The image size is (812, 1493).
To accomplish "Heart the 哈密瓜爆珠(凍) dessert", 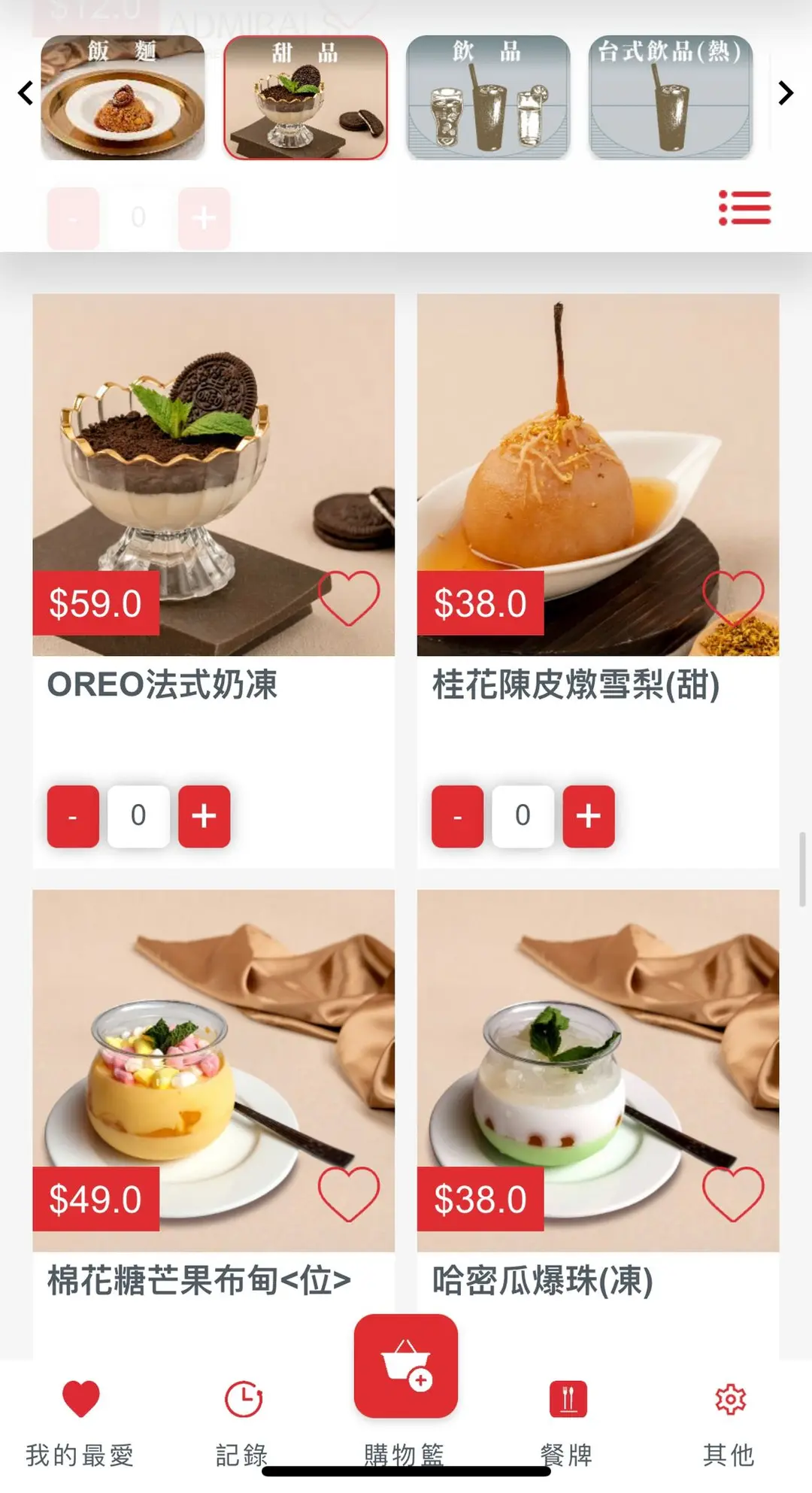I will tap(733, 1194).
